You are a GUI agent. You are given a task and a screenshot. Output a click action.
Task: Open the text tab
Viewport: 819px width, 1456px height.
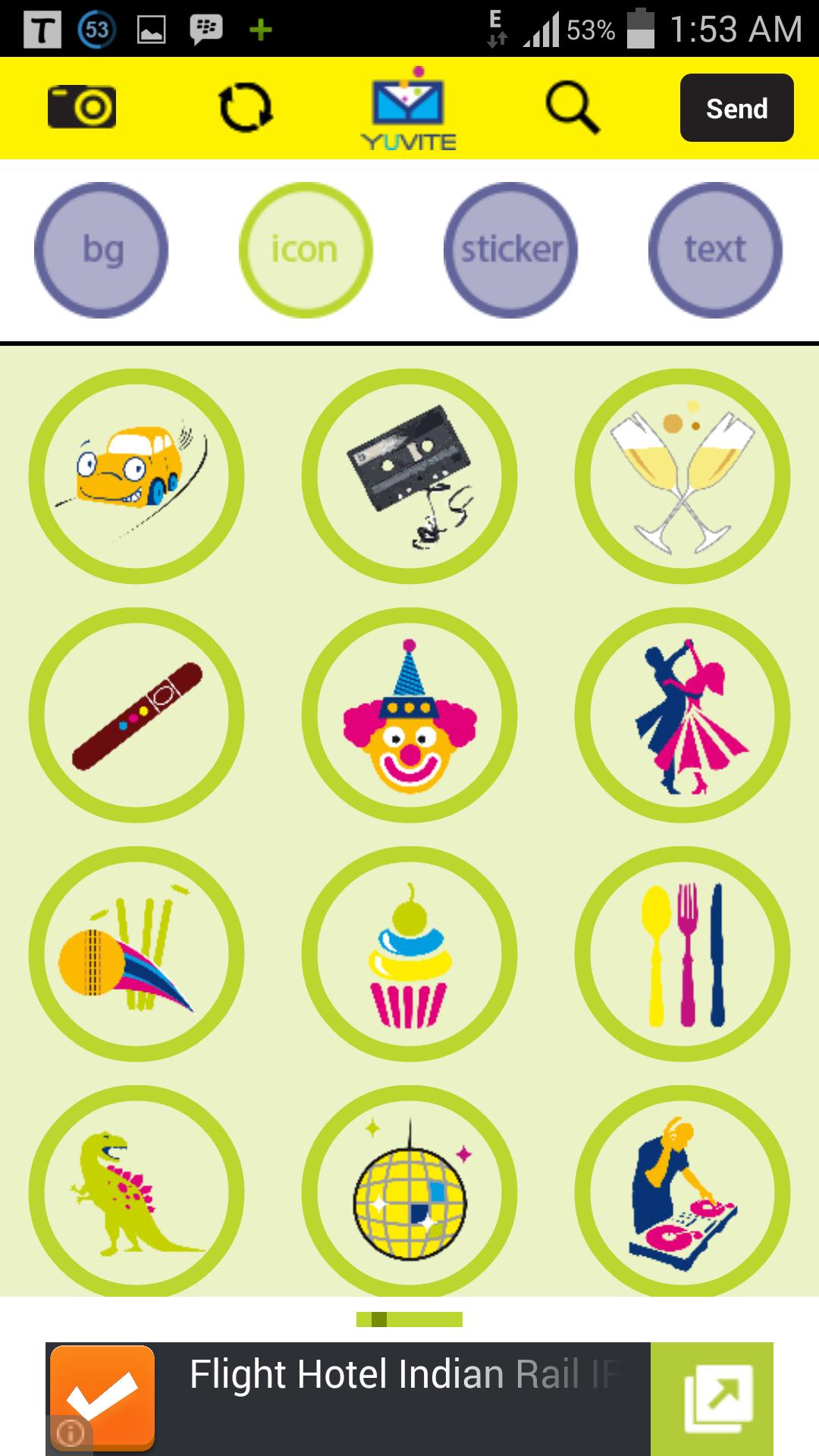click(715, 249)
